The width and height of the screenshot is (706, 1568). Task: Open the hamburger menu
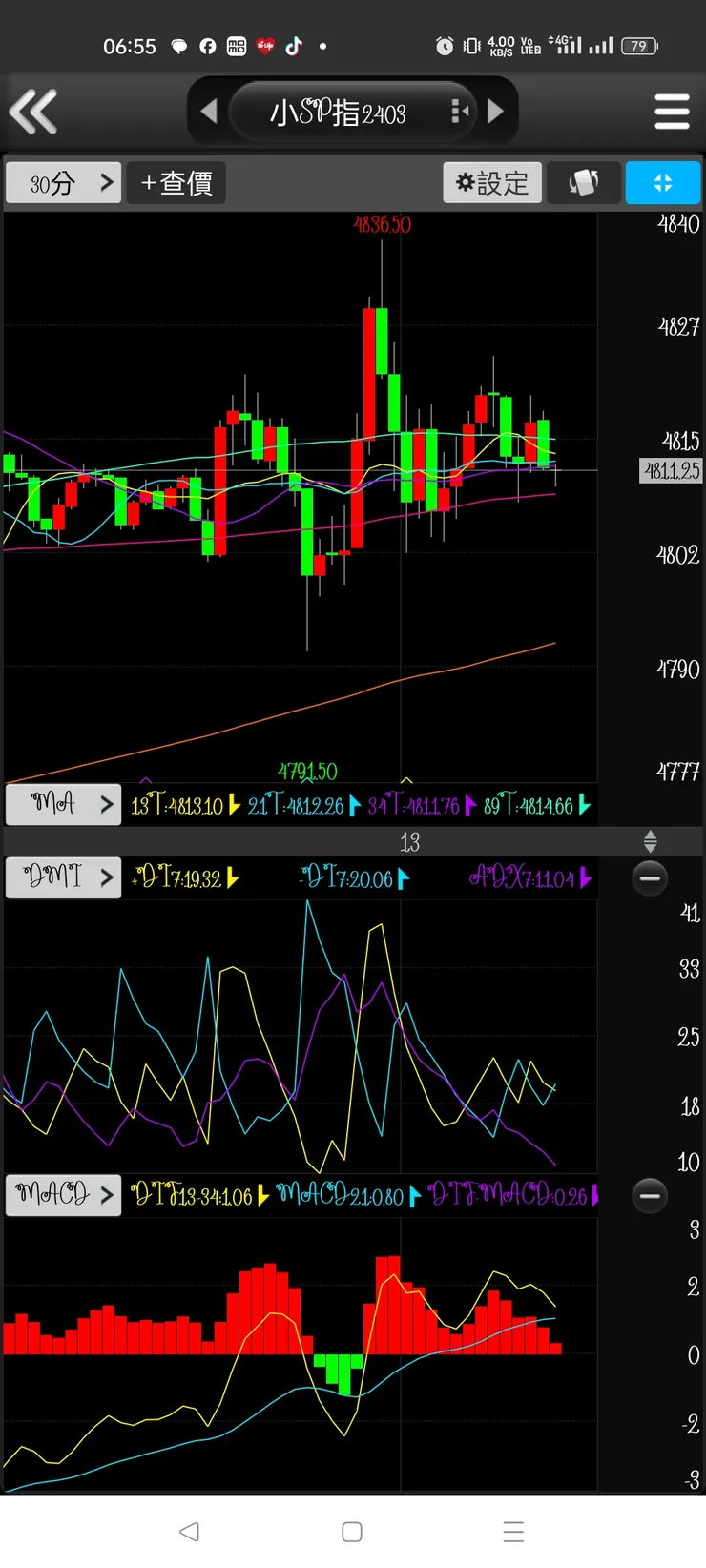[x=672, y=112]
